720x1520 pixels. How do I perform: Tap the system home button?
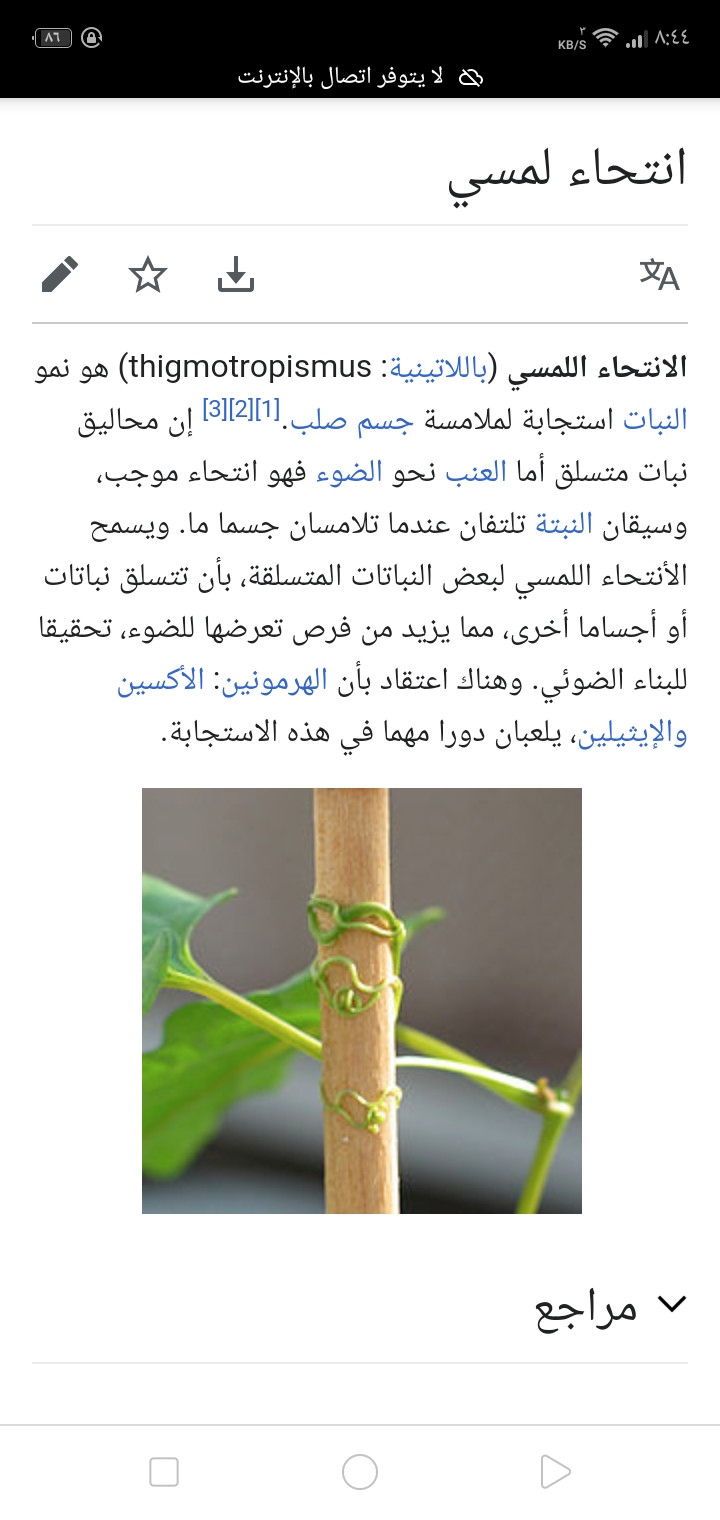click(x=360, y=1472)
